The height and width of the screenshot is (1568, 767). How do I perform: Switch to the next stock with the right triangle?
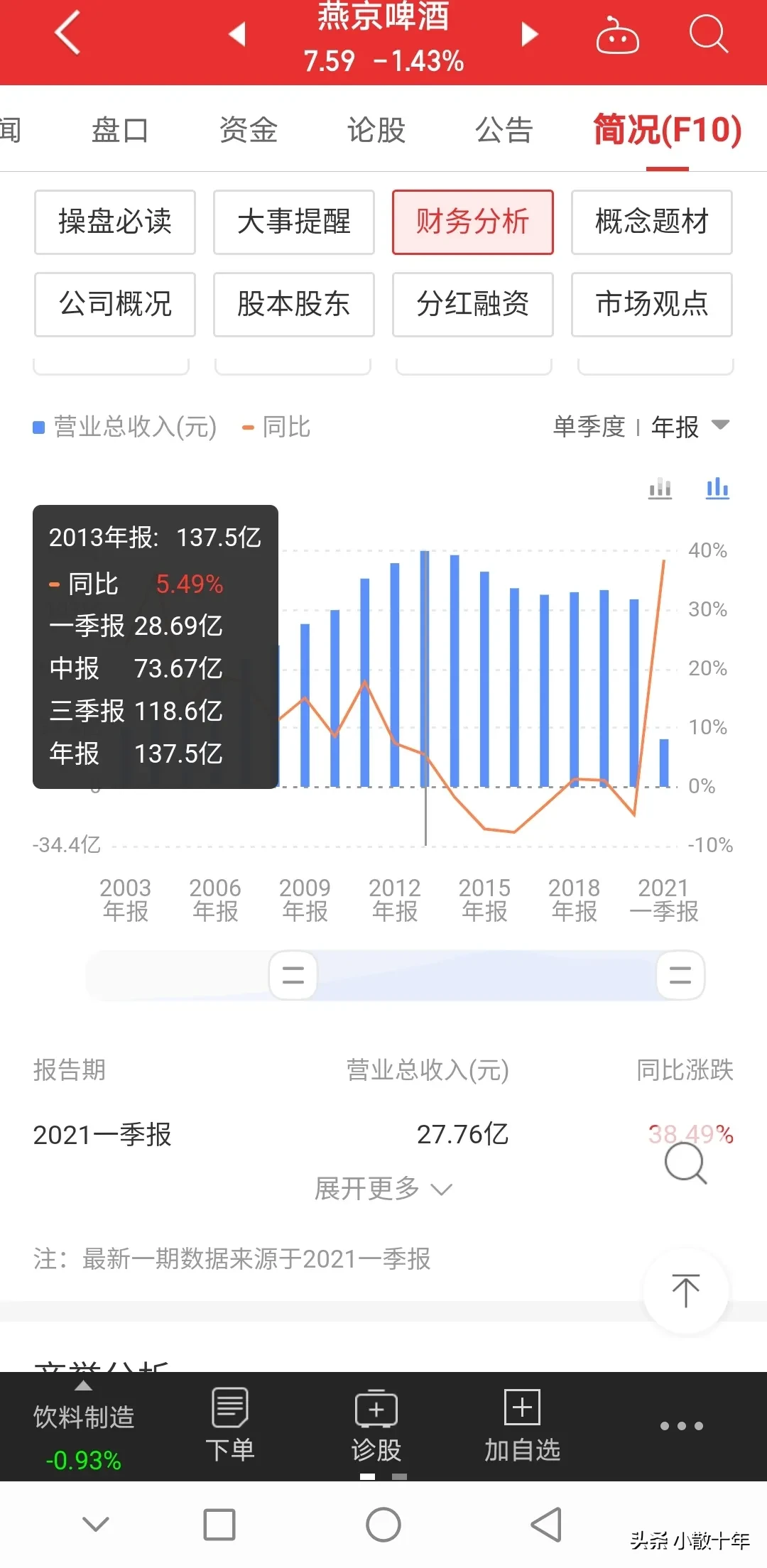click(529, 33)
